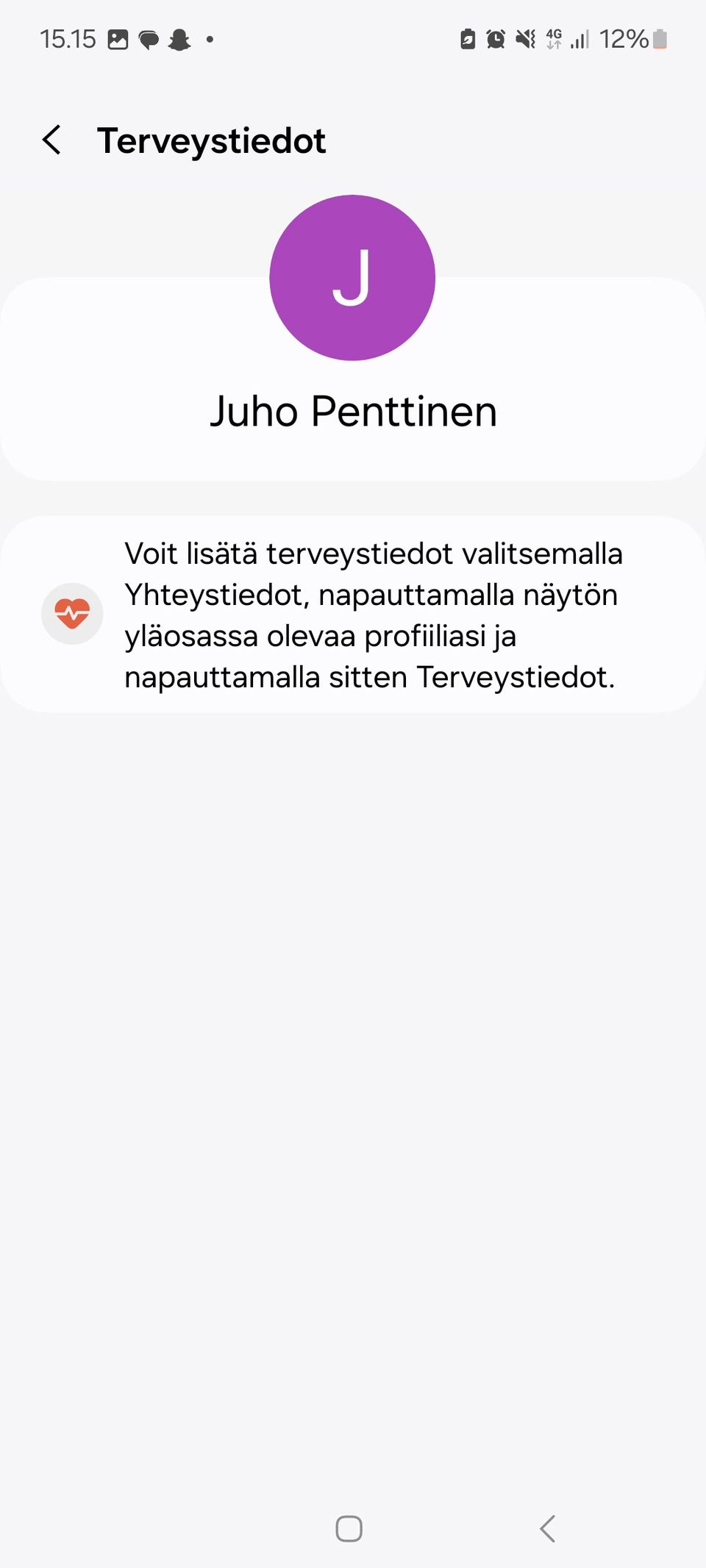
Task: Tap the alarm clock status icon
Action: [495, 40]
